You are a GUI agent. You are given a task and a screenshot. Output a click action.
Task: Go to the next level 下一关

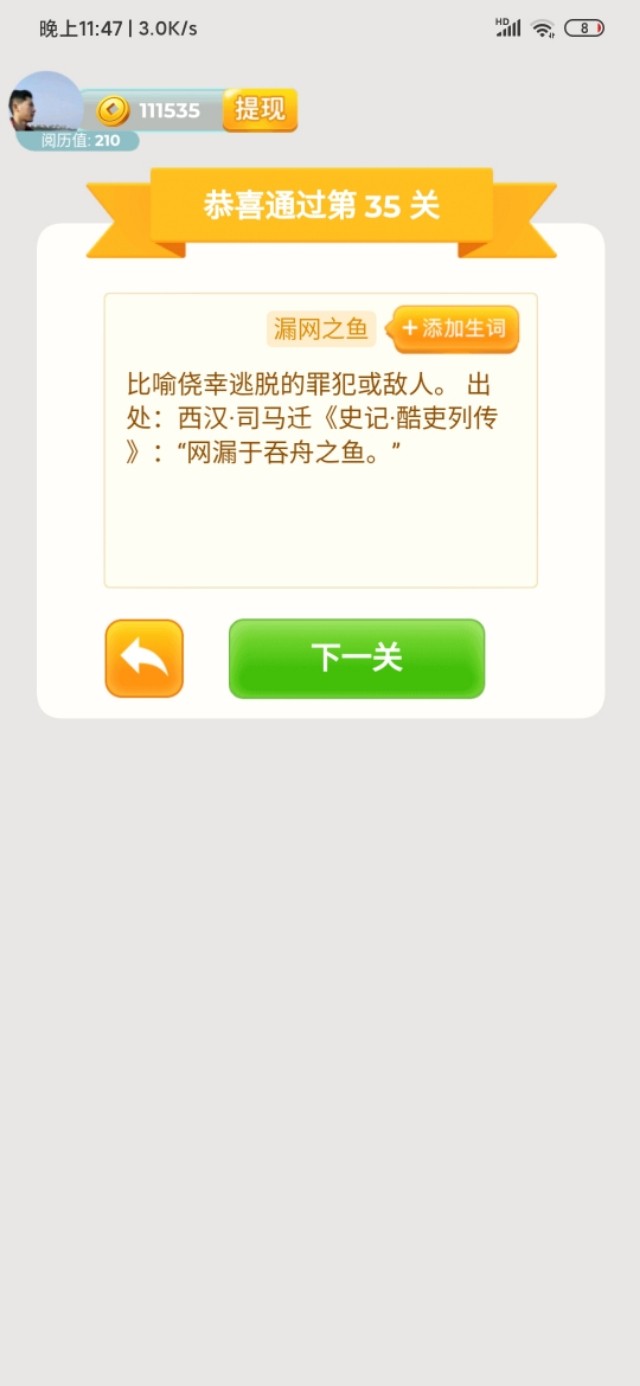357,658
